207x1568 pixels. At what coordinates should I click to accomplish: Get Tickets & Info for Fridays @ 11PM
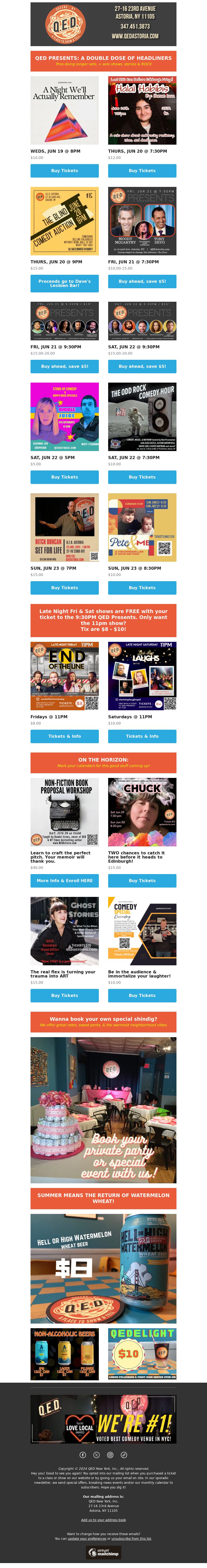pyautogui.click(x=64, y=736)
